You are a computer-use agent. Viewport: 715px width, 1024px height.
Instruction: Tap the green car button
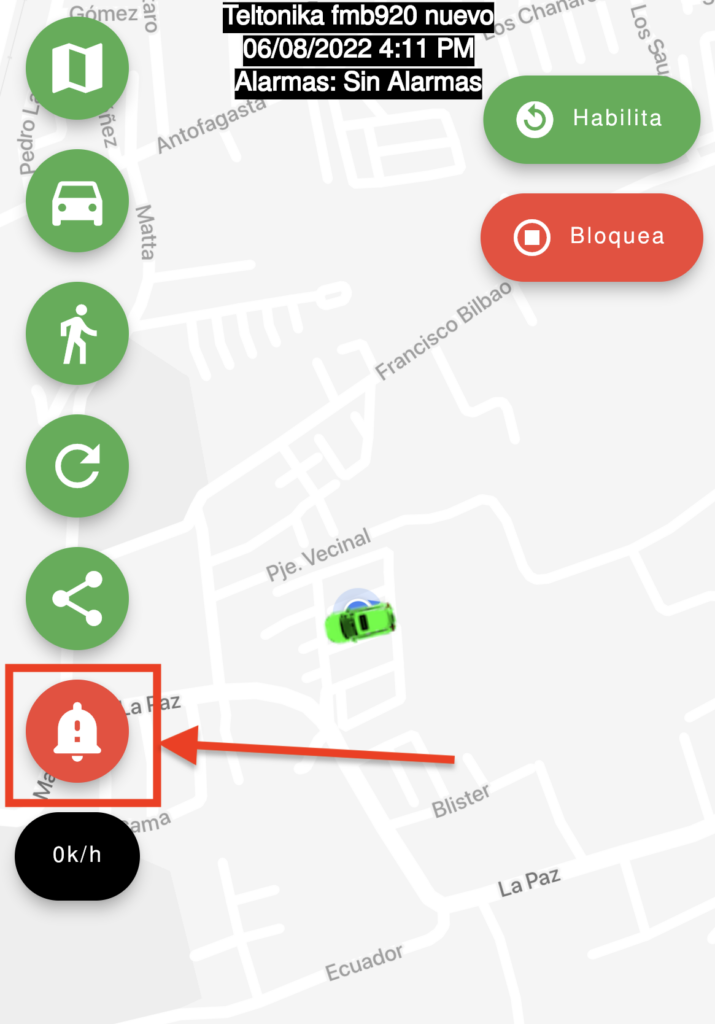[x=77, y=201]
